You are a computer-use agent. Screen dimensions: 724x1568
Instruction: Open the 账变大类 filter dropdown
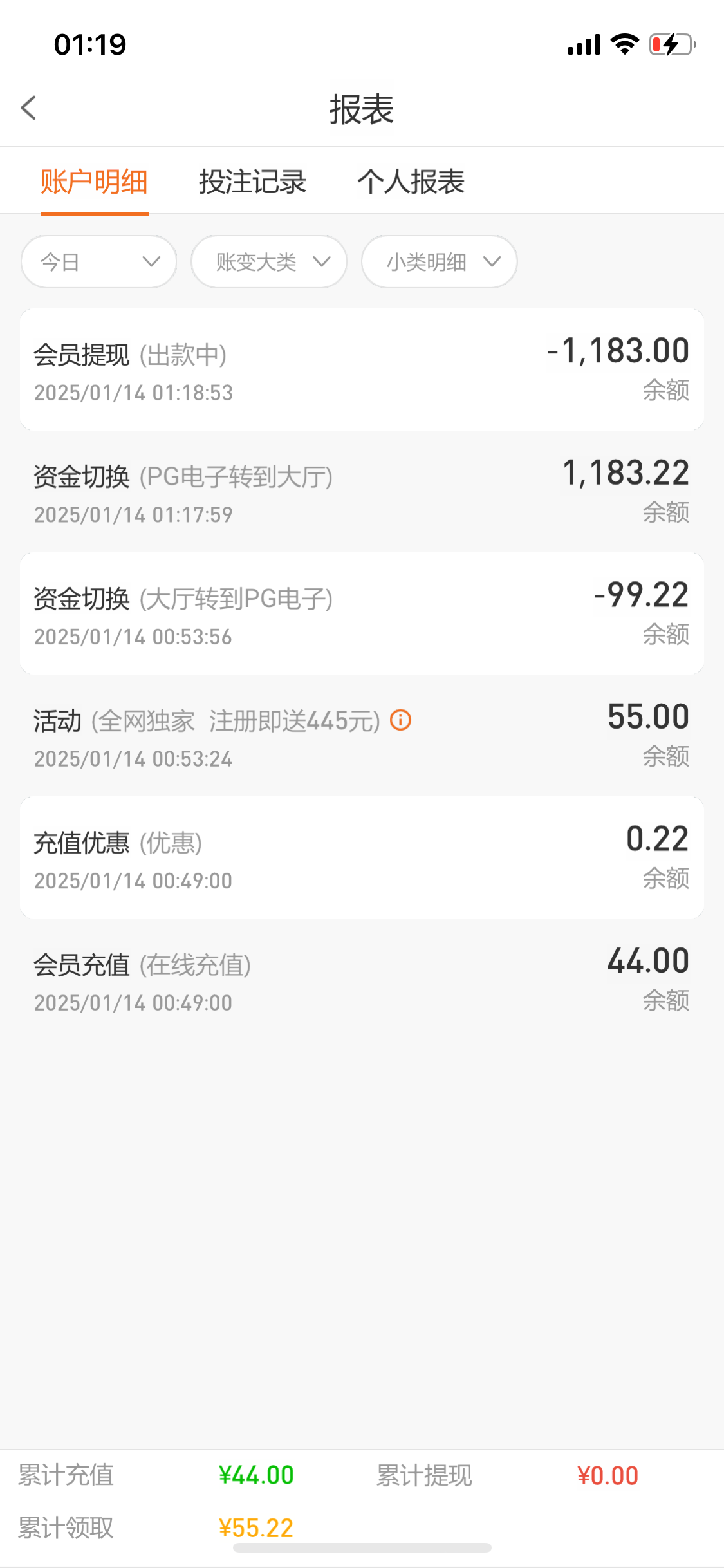(269, 261)
